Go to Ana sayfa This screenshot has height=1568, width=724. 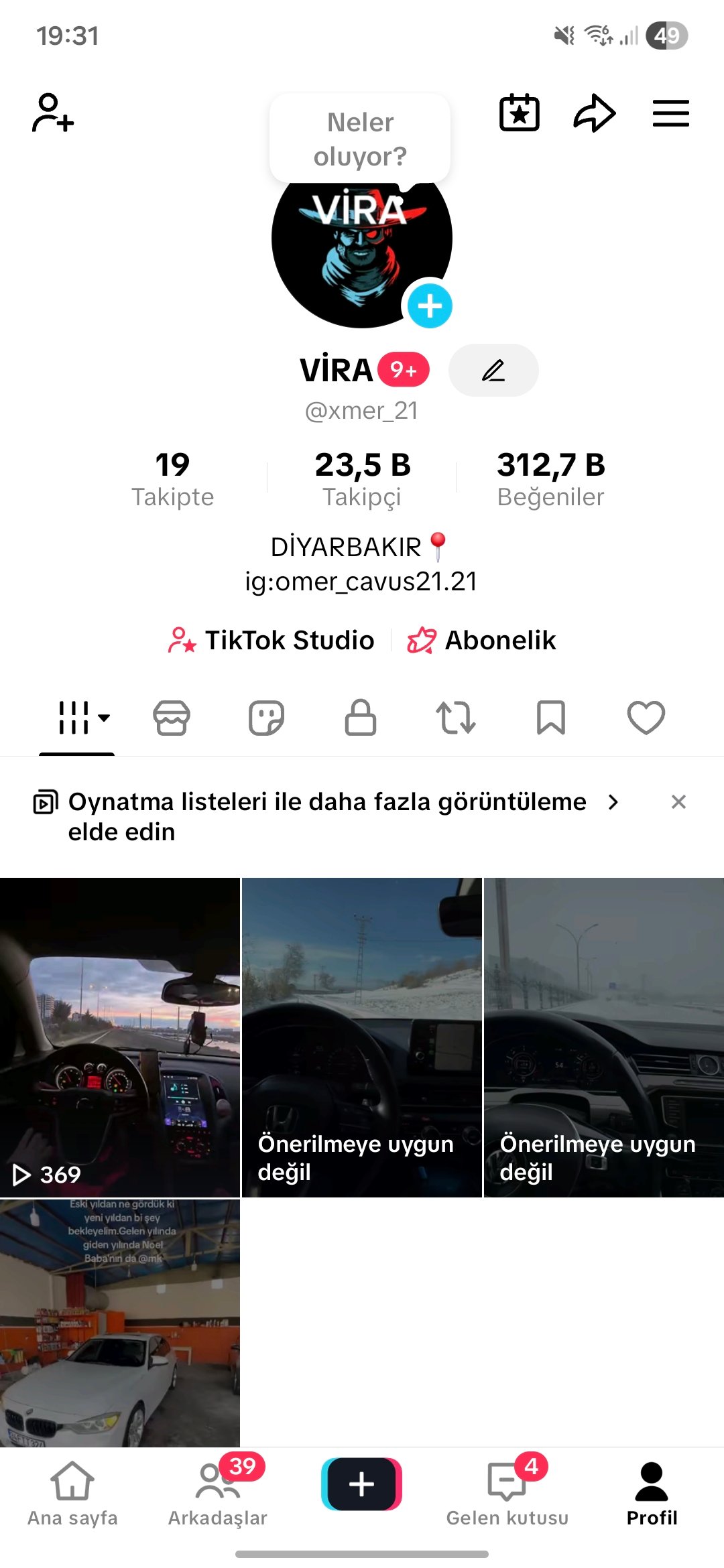click(x=72, y=1492)
